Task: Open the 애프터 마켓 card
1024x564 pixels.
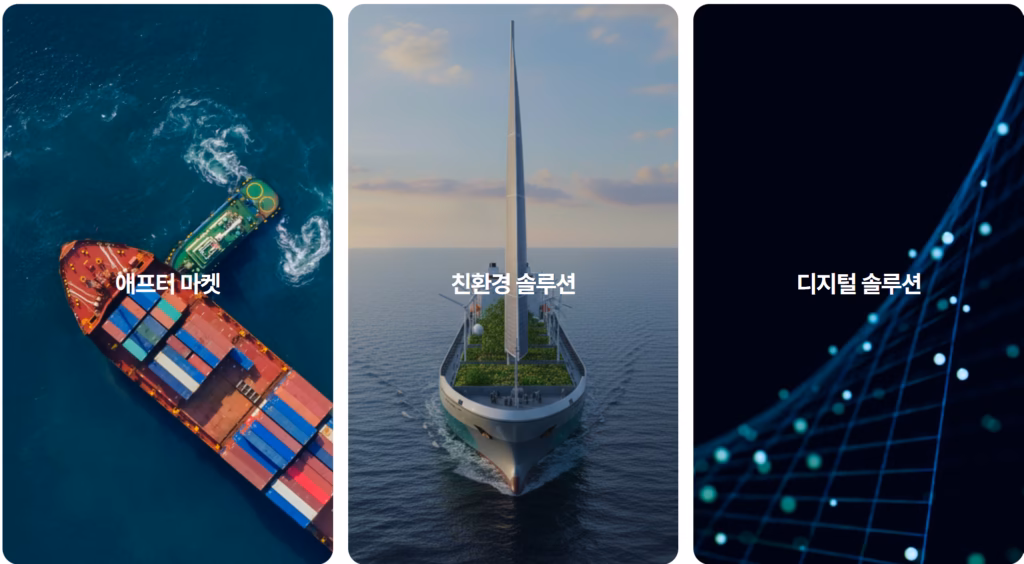Action: tap(168, 283)
